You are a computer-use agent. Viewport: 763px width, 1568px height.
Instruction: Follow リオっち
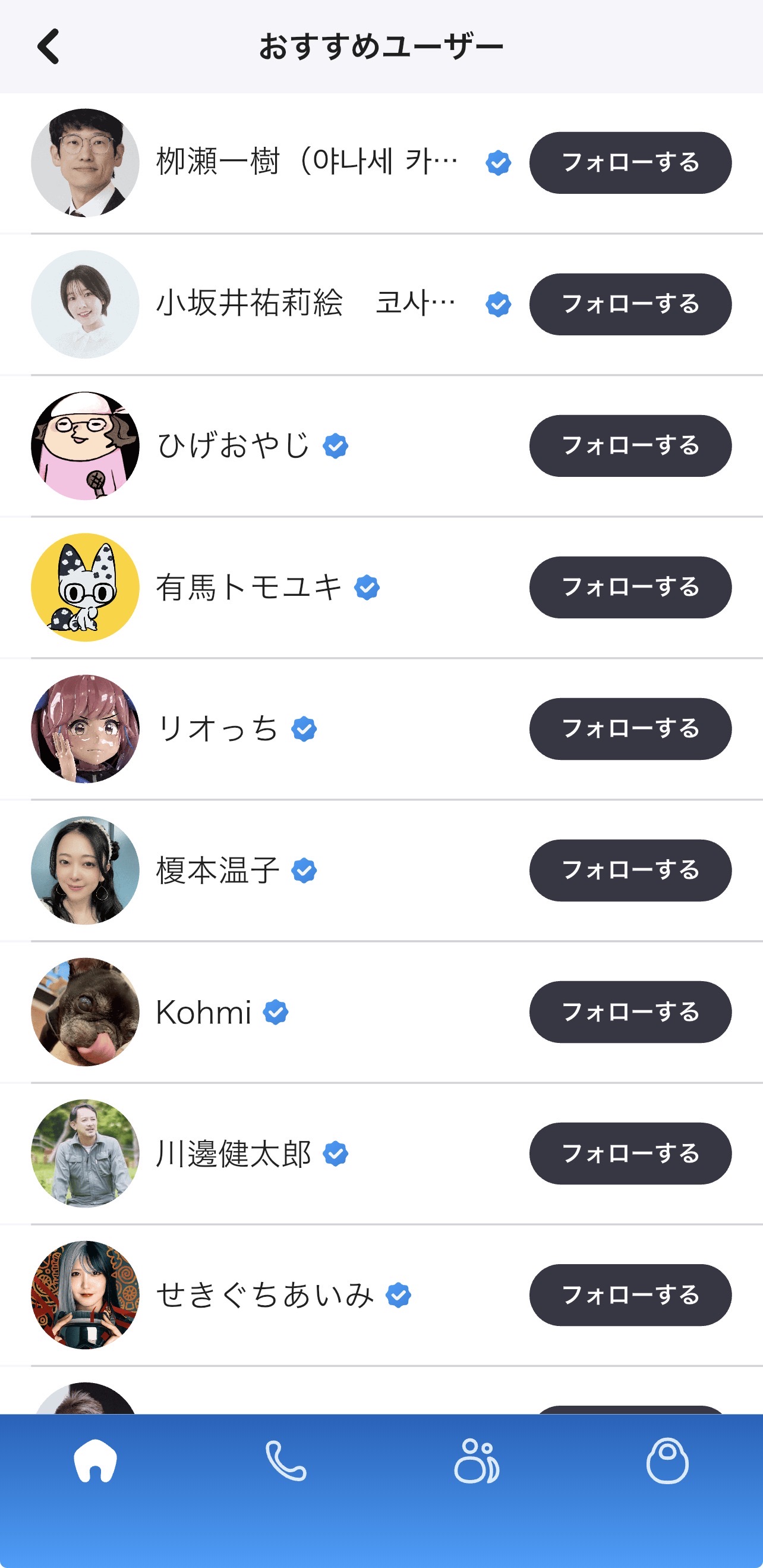click(630, 729)
